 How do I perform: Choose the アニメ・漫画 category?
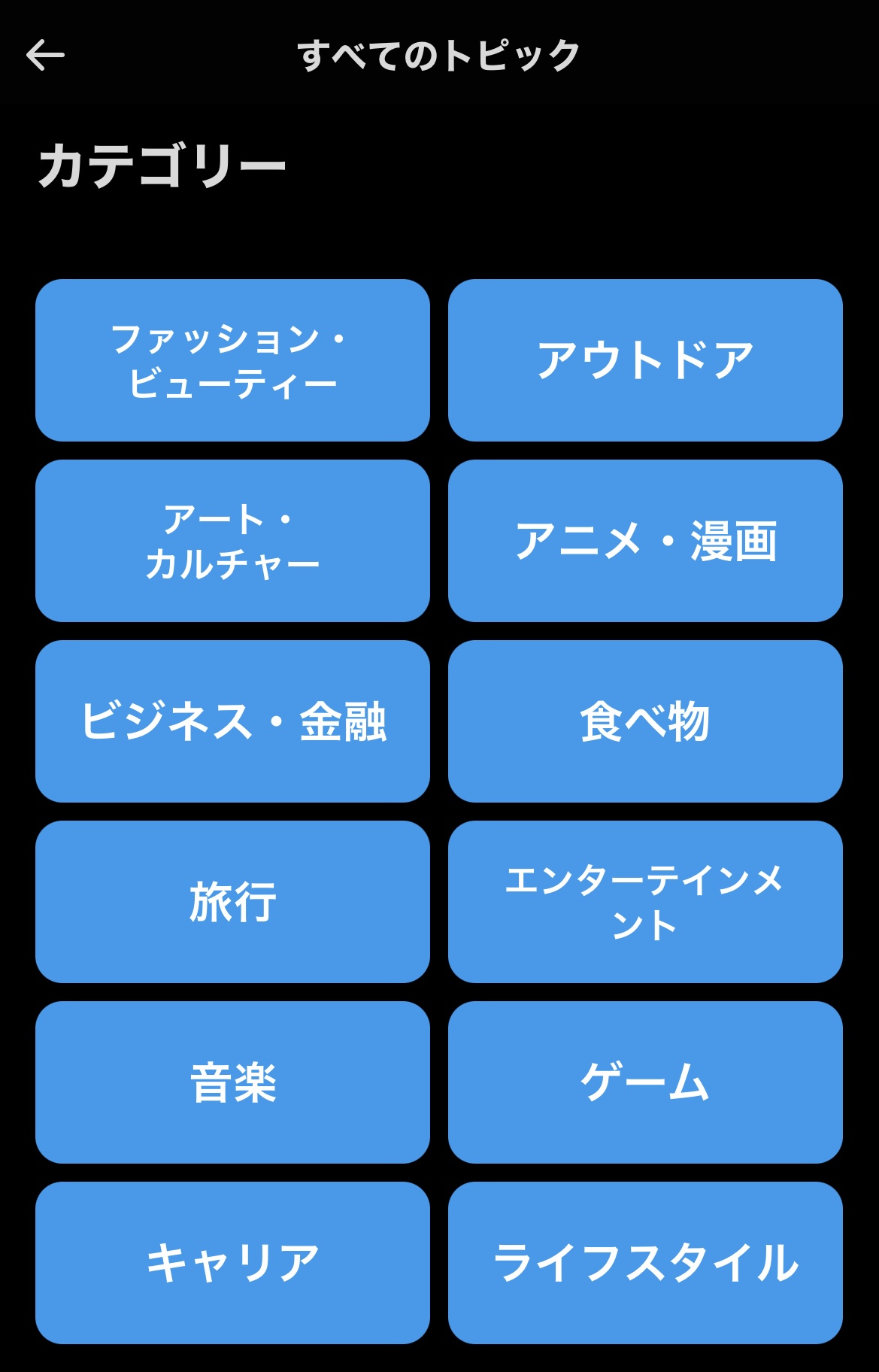click(645, 541)
